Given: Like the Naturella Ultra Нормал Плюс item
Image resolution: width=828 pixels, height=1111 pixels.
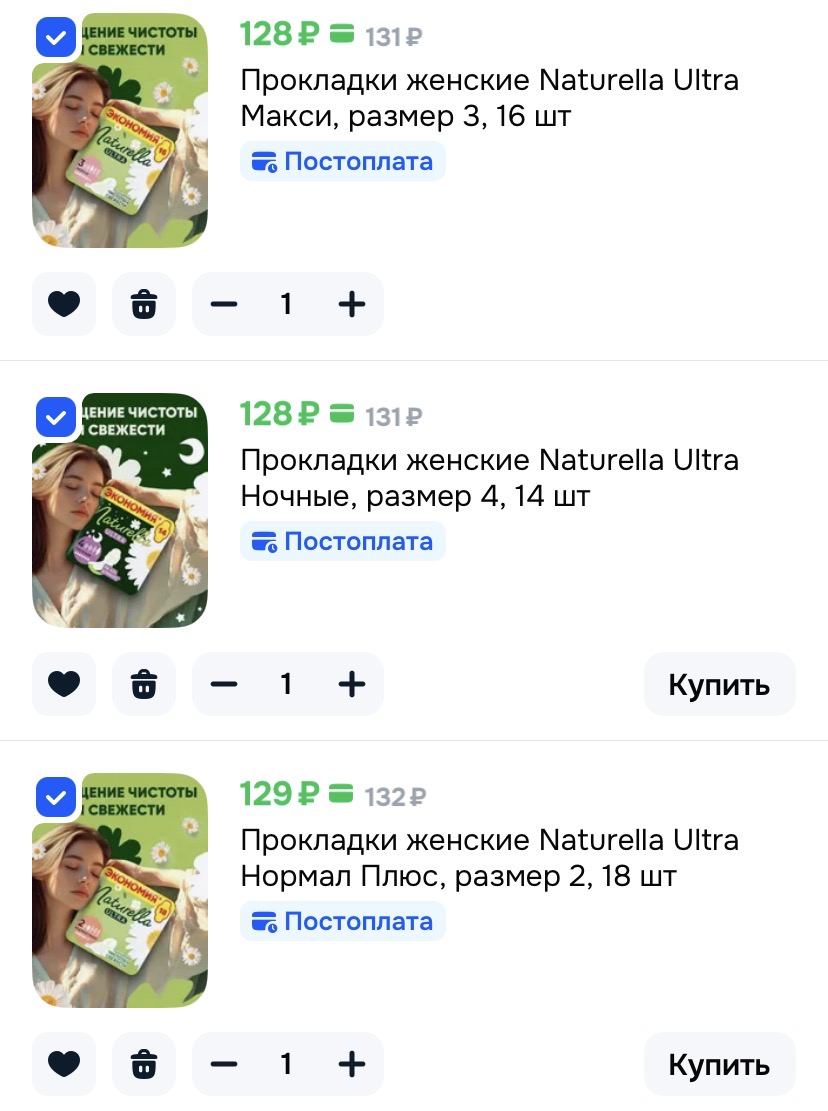Looking at the screenshot, I should point(64,1064).
